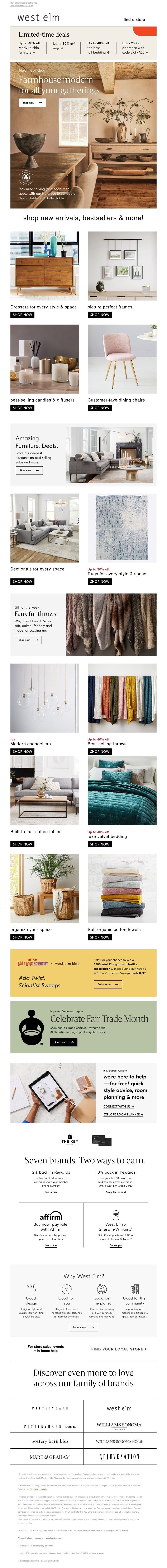Screen dimensions: 167x1568
Task: Shop now for dressers for every style
Action: click(x=23, y=315)
